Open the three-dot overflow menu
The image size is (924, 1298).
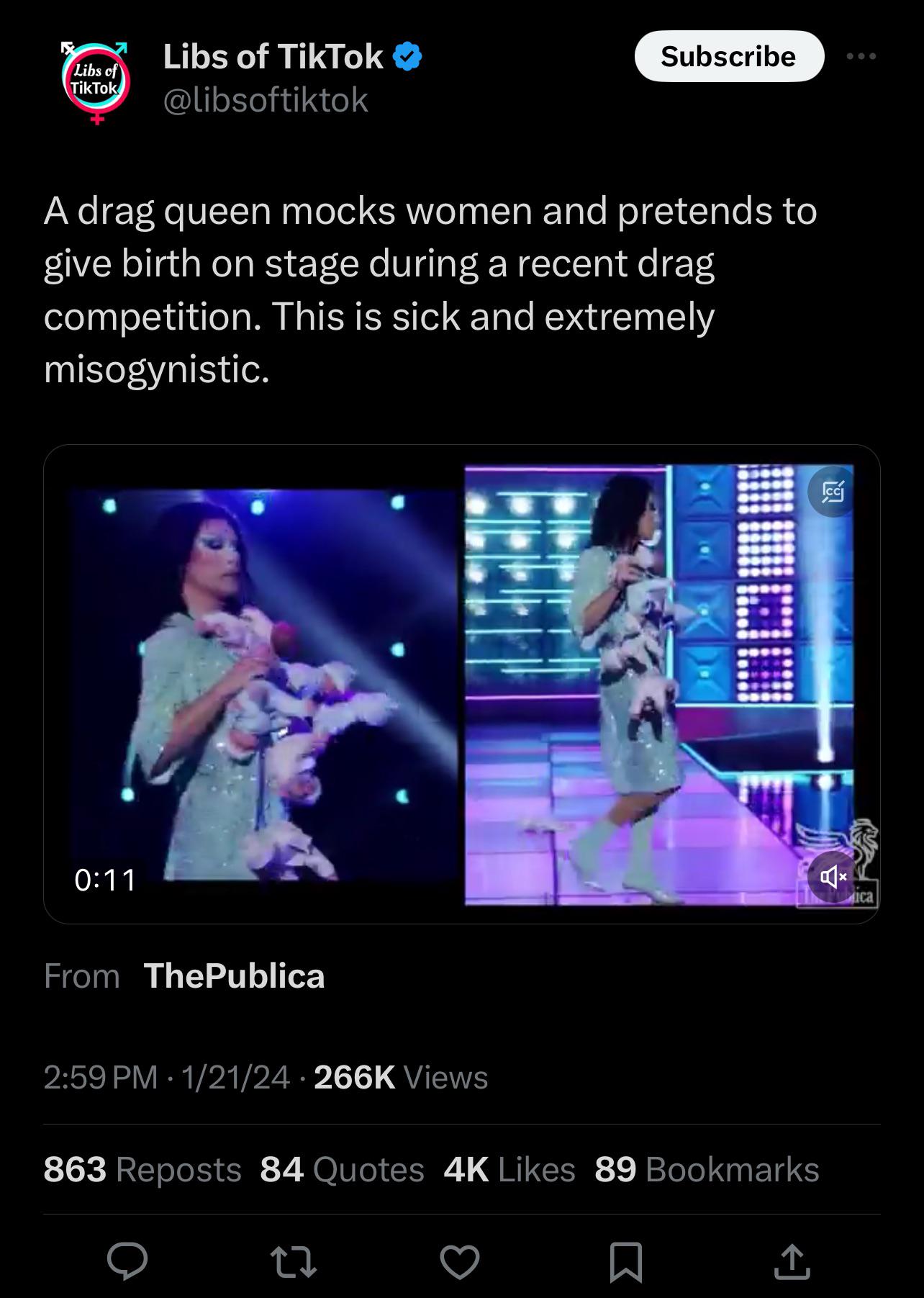pyautogui.click(x=861, y=56)
